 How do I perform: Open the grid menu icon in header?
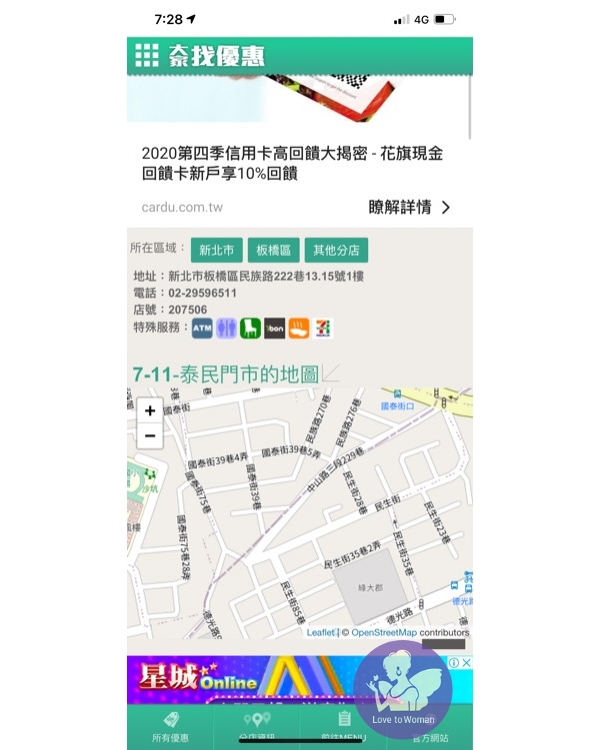tap(147, 55)
